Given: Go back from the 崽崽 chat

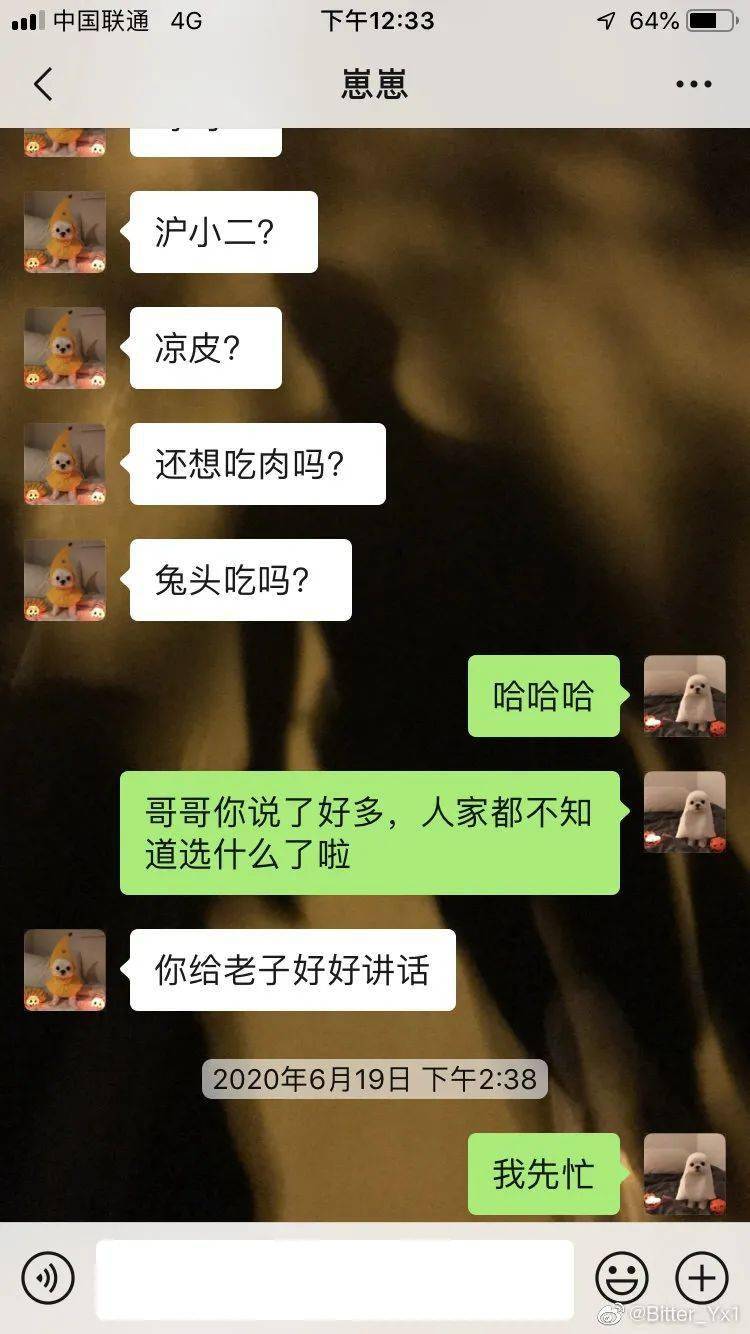Looking at the screenshot, I should 42,84.
